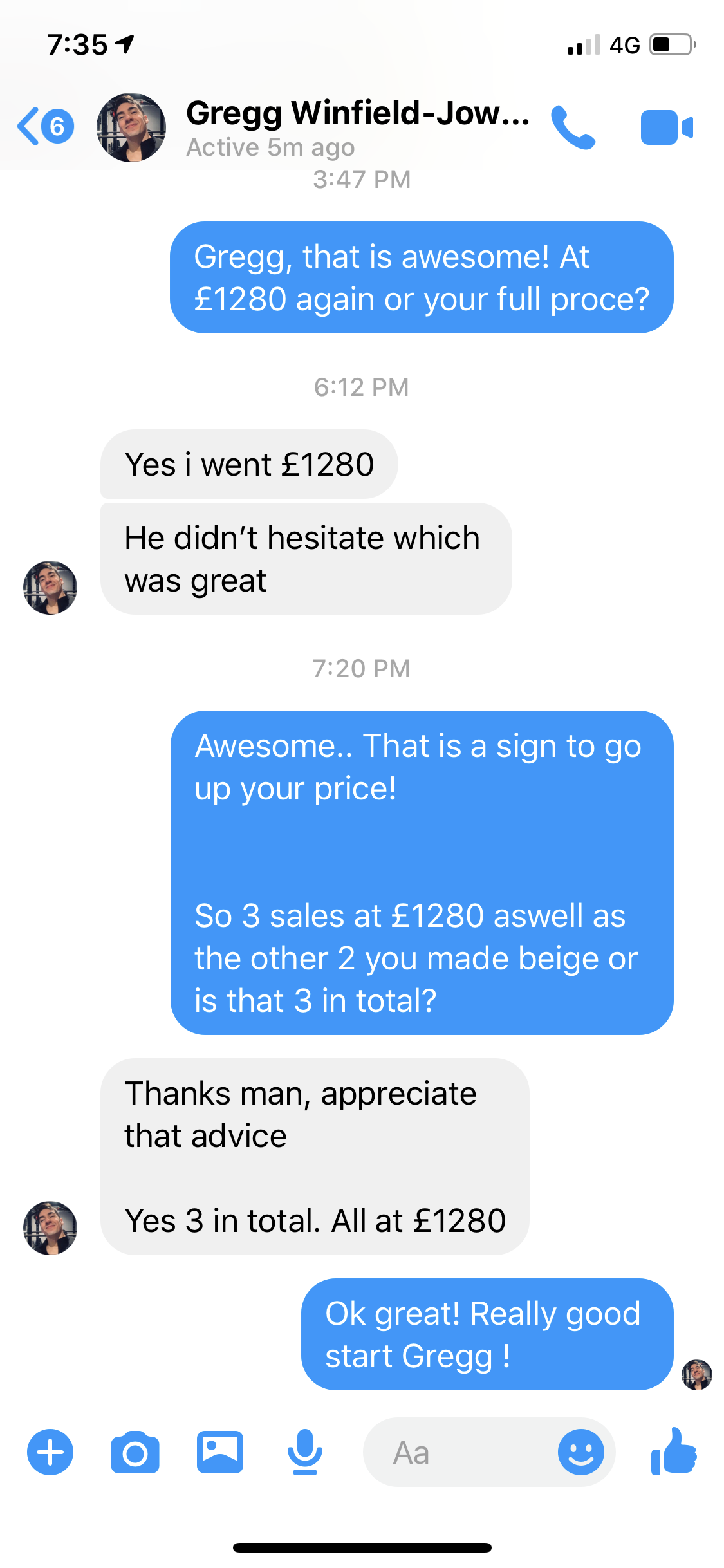The width and height of the screenshot is (724, 1568).
Task: Open the emoji picker smiley
Action: pyautogui.click(x=580, y=1452)
